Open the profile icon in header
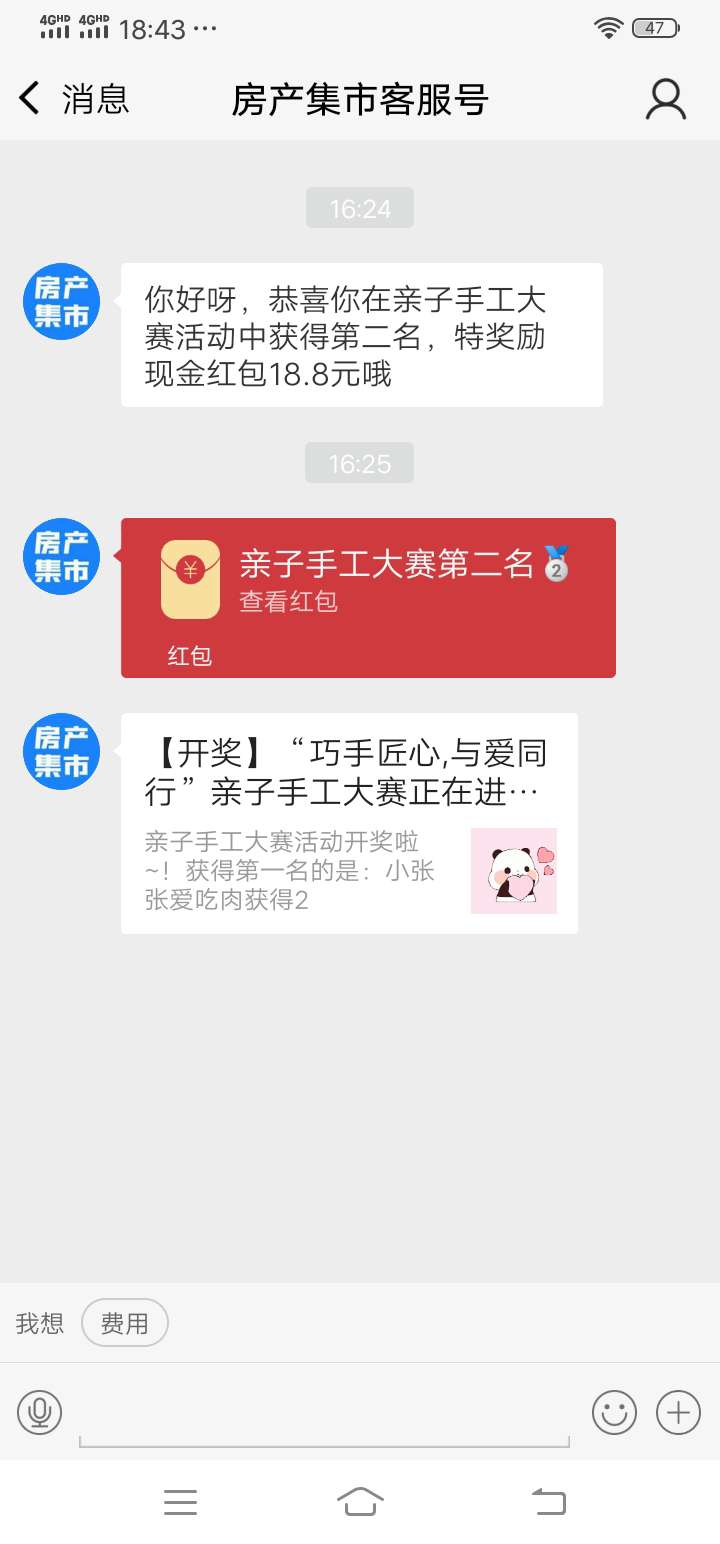The height and width of the screenshot is (1544, 720). [x=665, y=99]
